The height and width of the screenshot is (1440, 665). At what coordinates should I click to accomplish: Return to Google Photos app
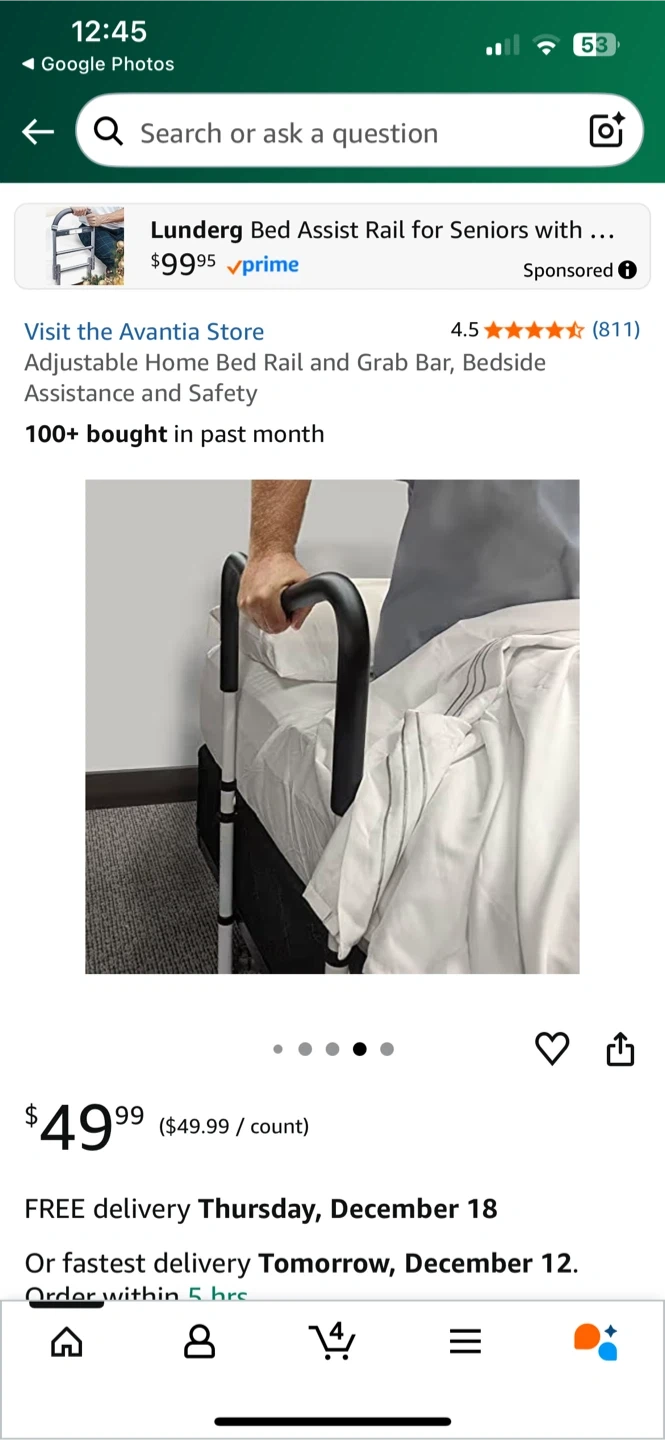[98, 64]
